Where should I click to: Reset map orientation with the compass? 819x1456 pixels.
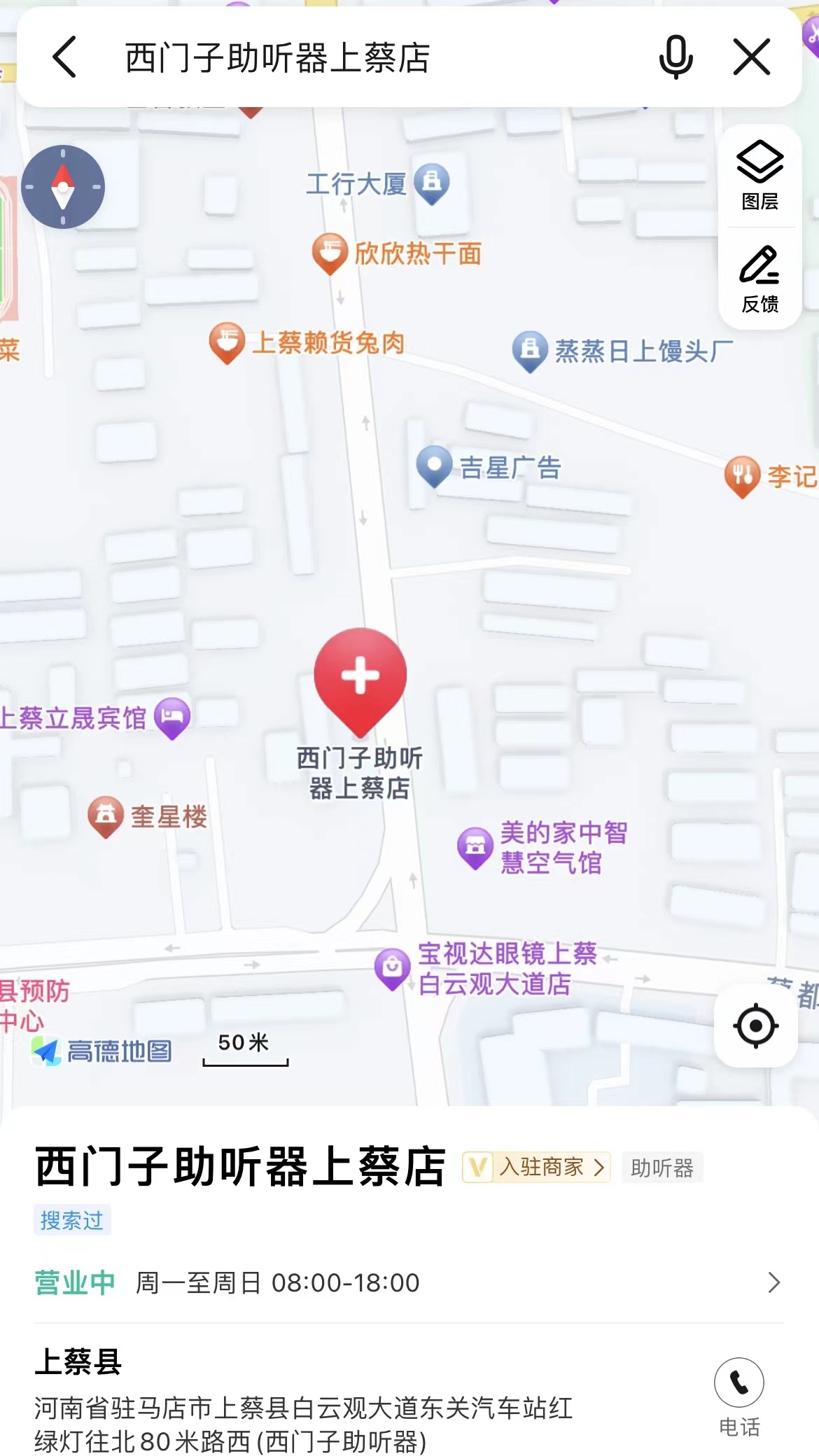[63, 187]
